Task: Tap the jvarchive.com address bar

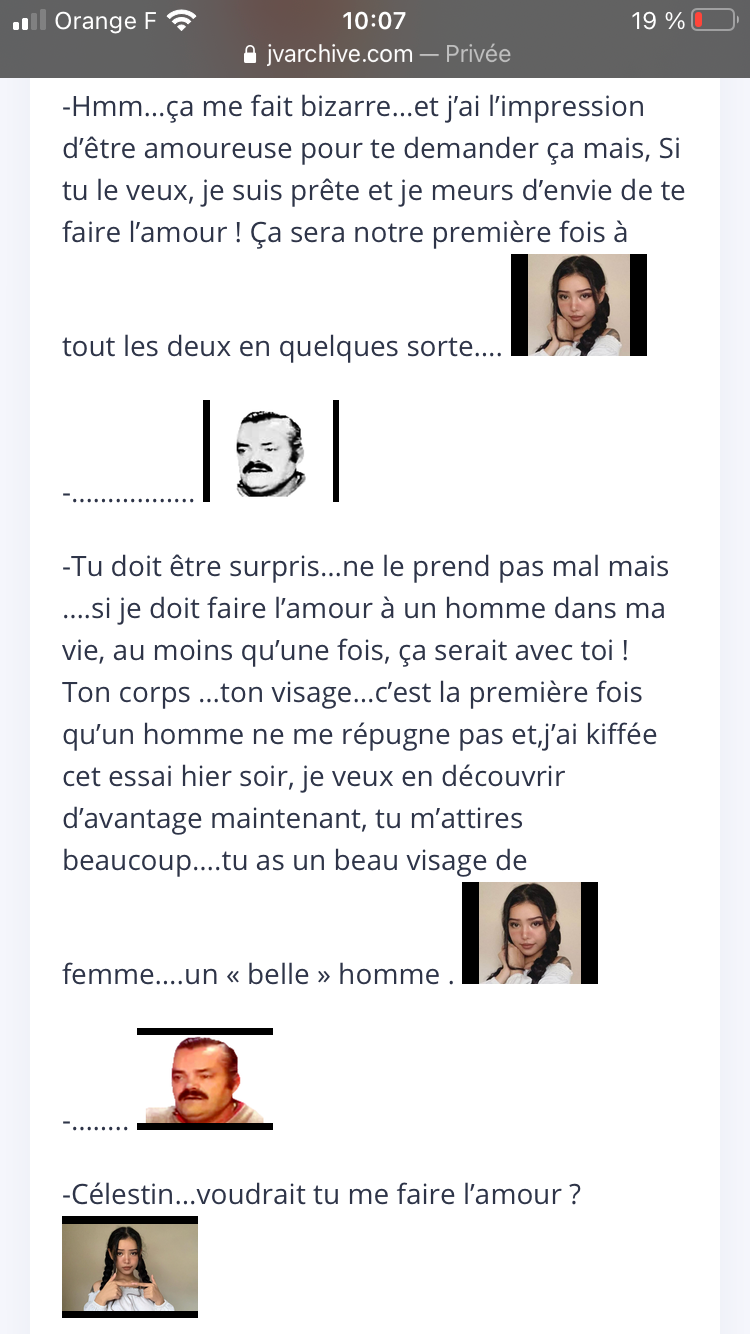Action: (376, 54)
